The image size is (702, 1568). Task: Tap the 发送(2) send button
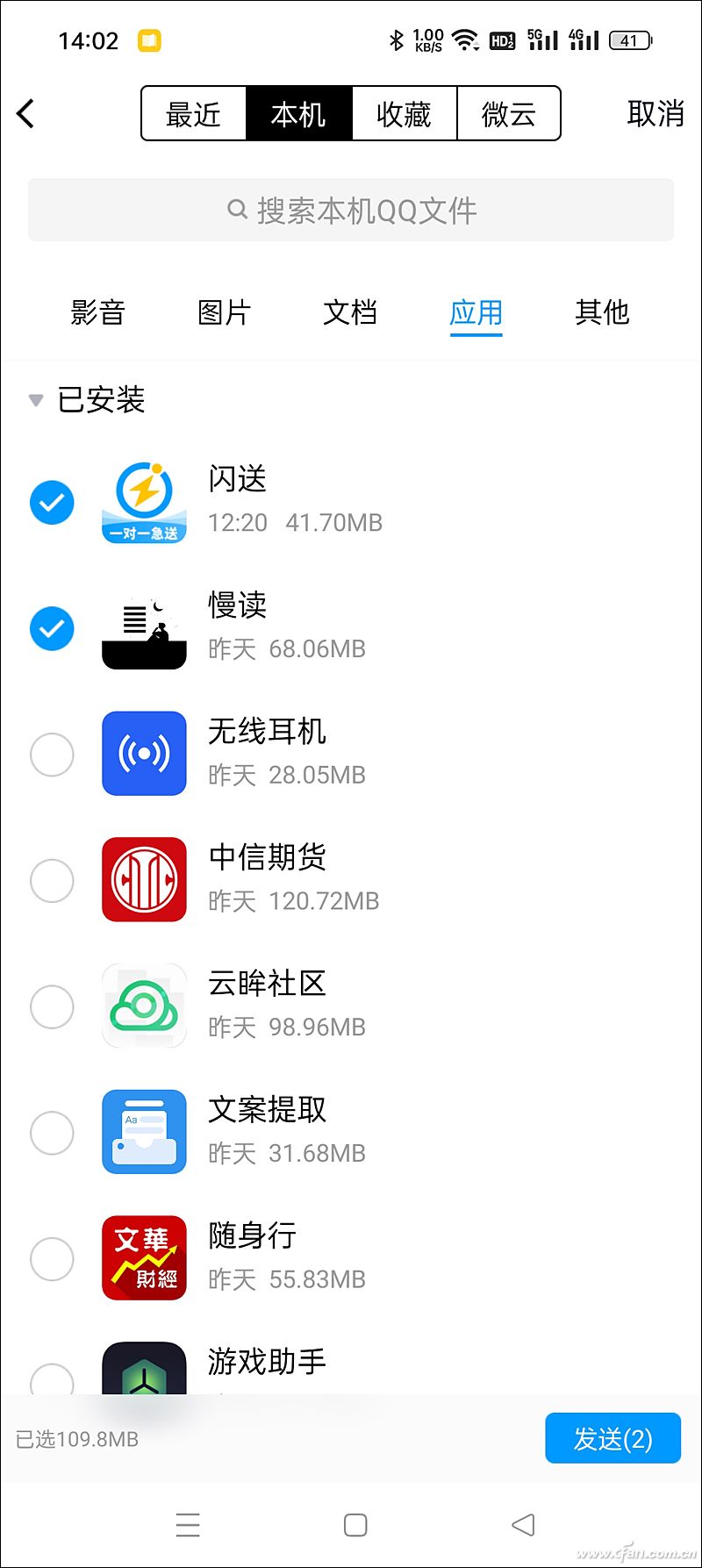click(x=612, y=1438)
